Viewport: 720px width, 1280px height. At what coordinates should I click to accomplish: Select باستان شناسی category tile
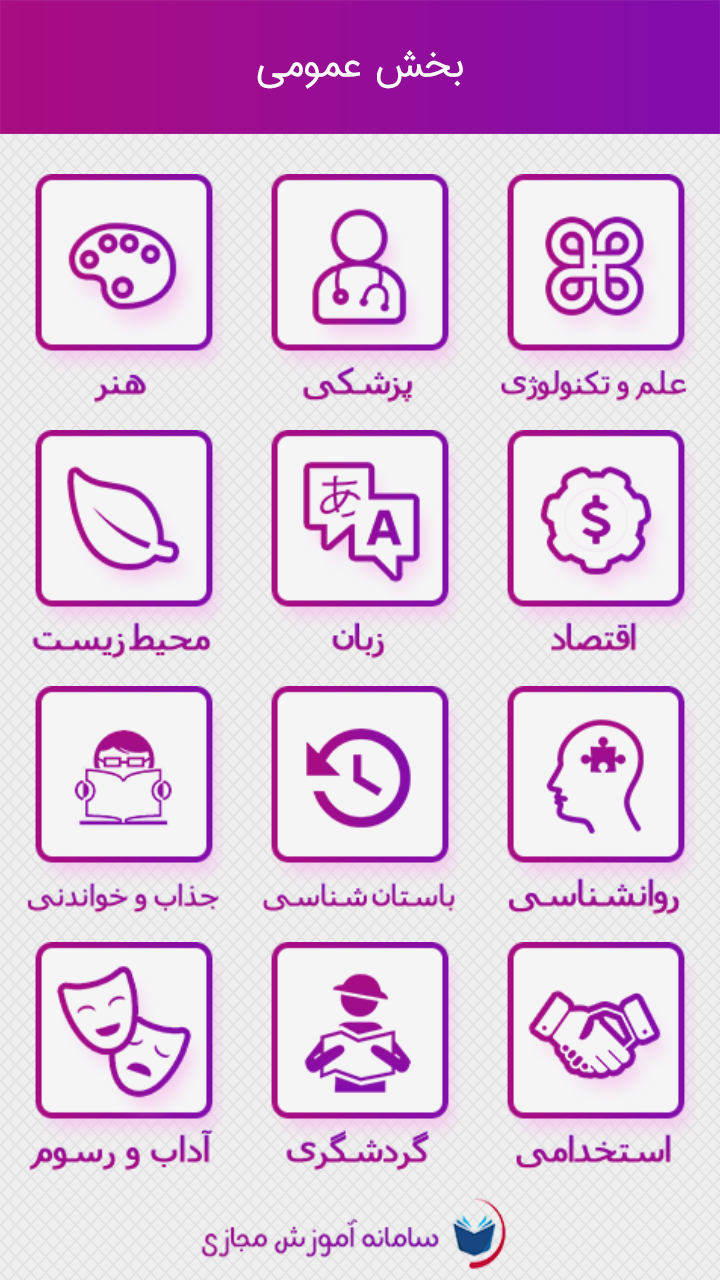coord(360,775)
